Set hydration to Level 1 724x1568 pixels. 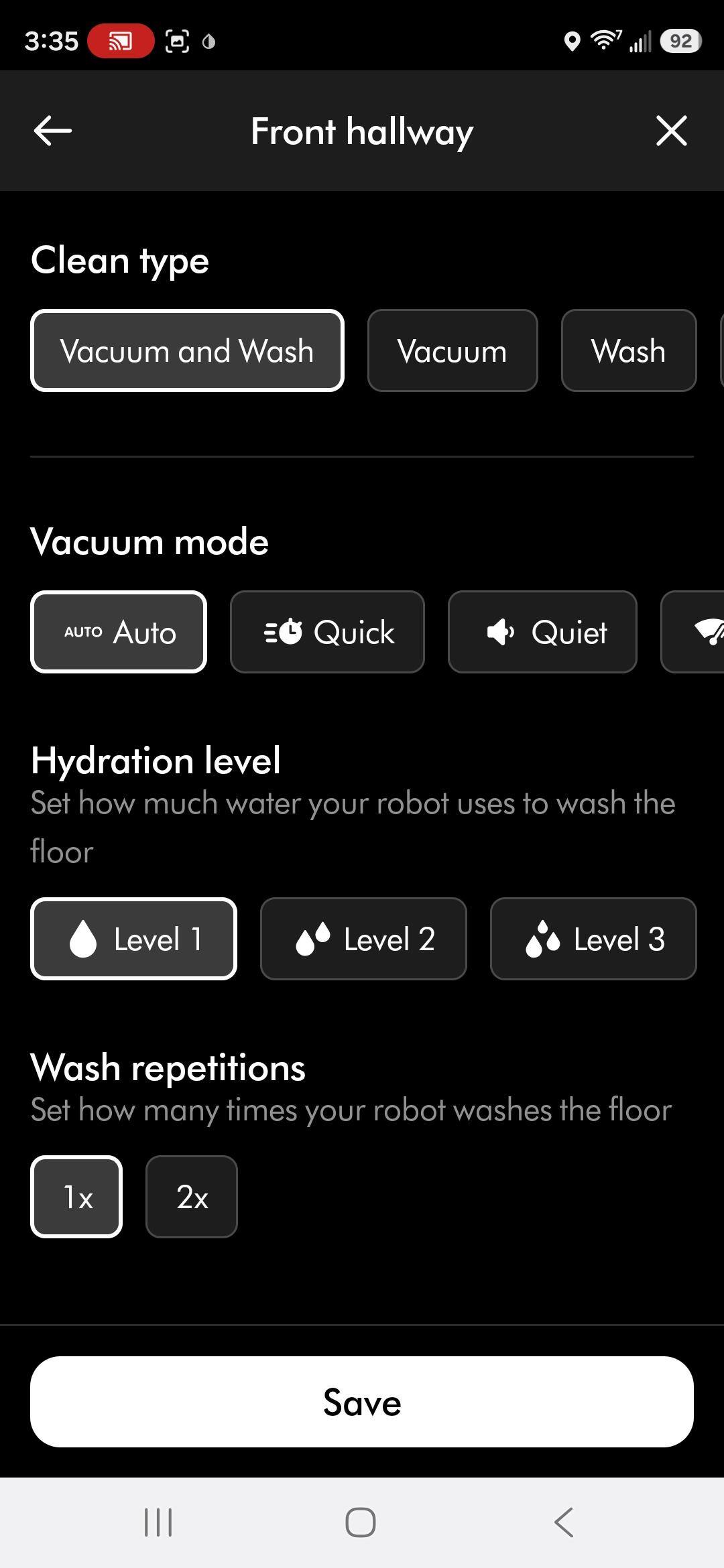coord(133,939)
